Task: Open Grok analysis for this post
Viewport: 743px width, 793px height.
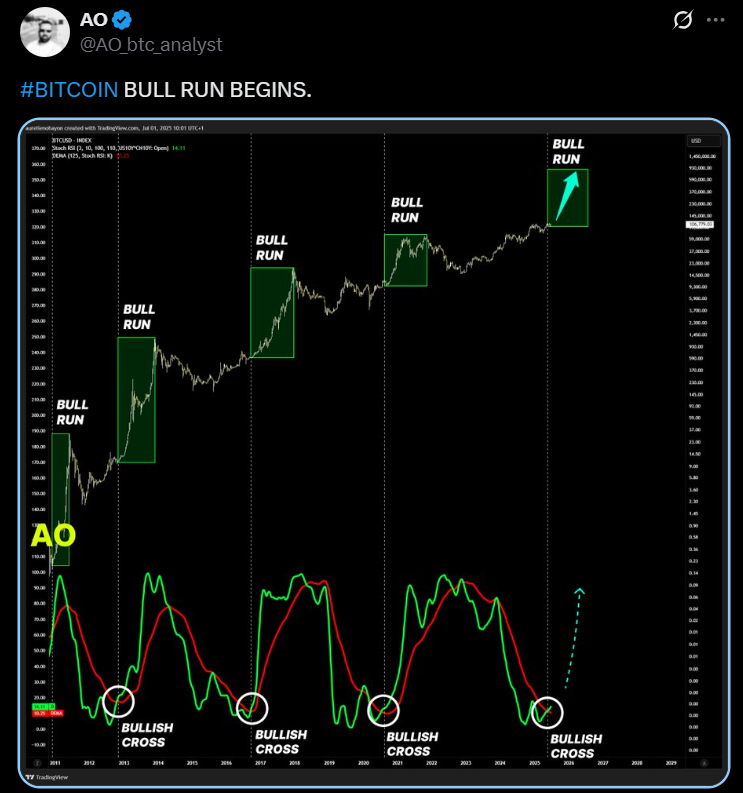Action: tap(682, 18)
